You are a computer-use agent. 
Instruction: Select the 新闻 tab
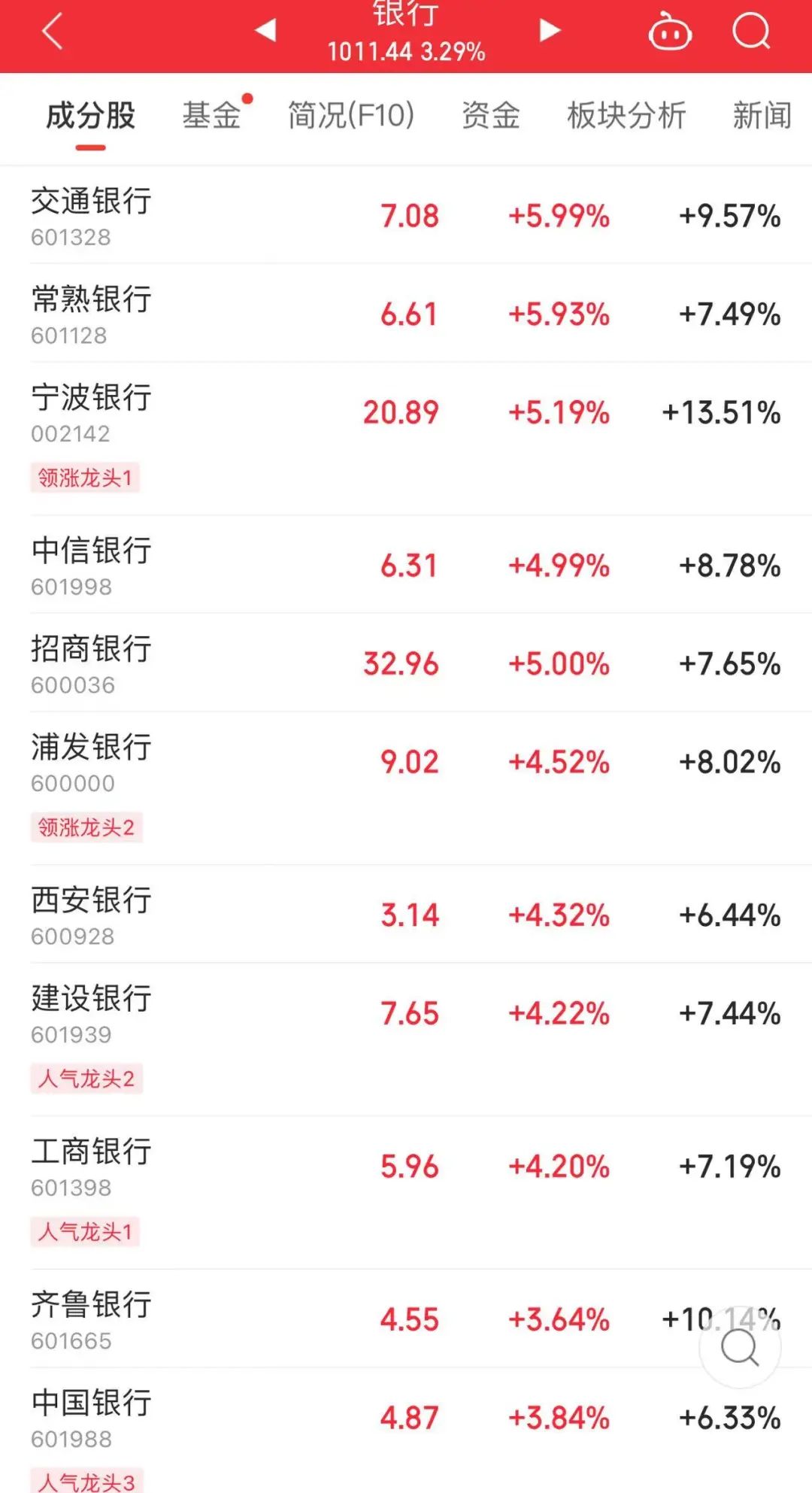(x=762, y=114)
